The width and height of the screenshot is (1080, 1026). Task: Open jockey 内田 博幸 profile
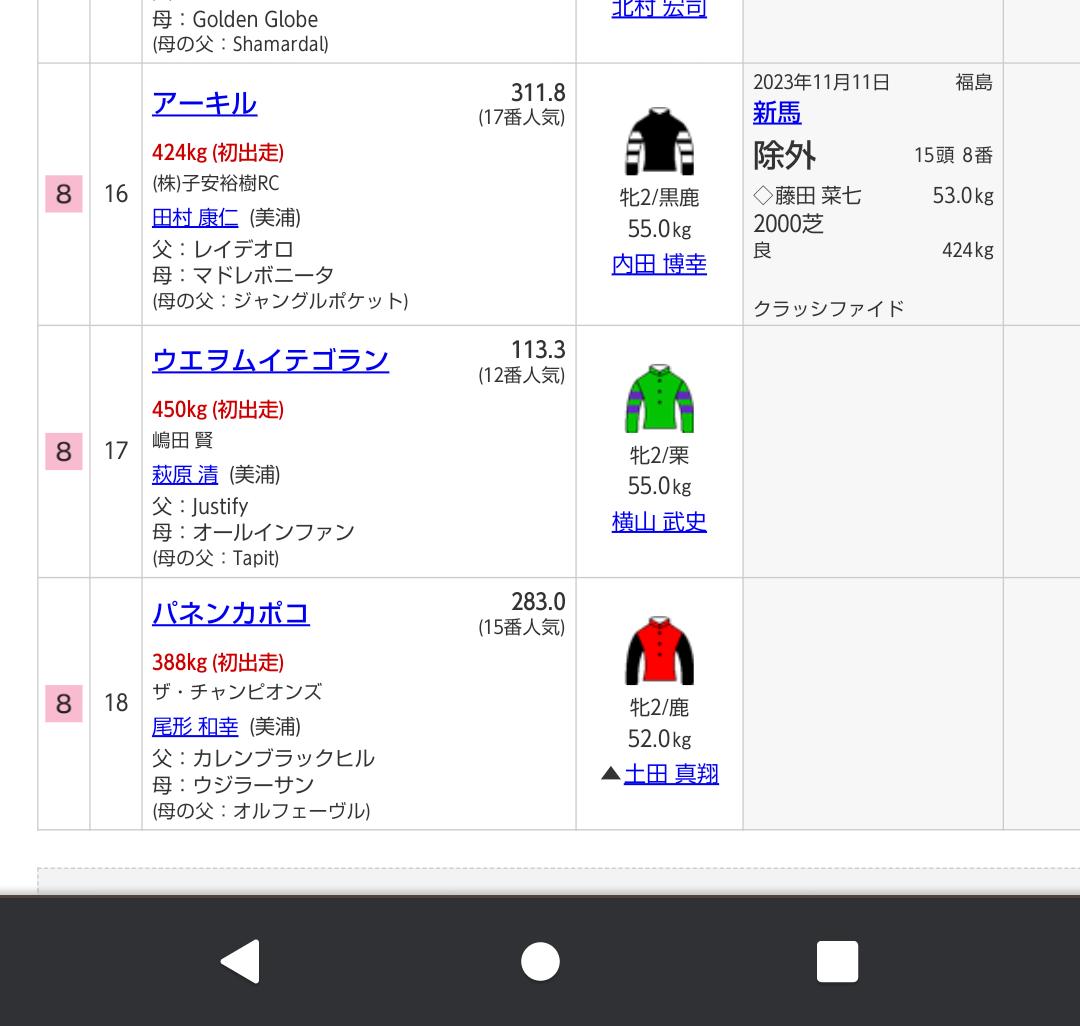(659, 265)
